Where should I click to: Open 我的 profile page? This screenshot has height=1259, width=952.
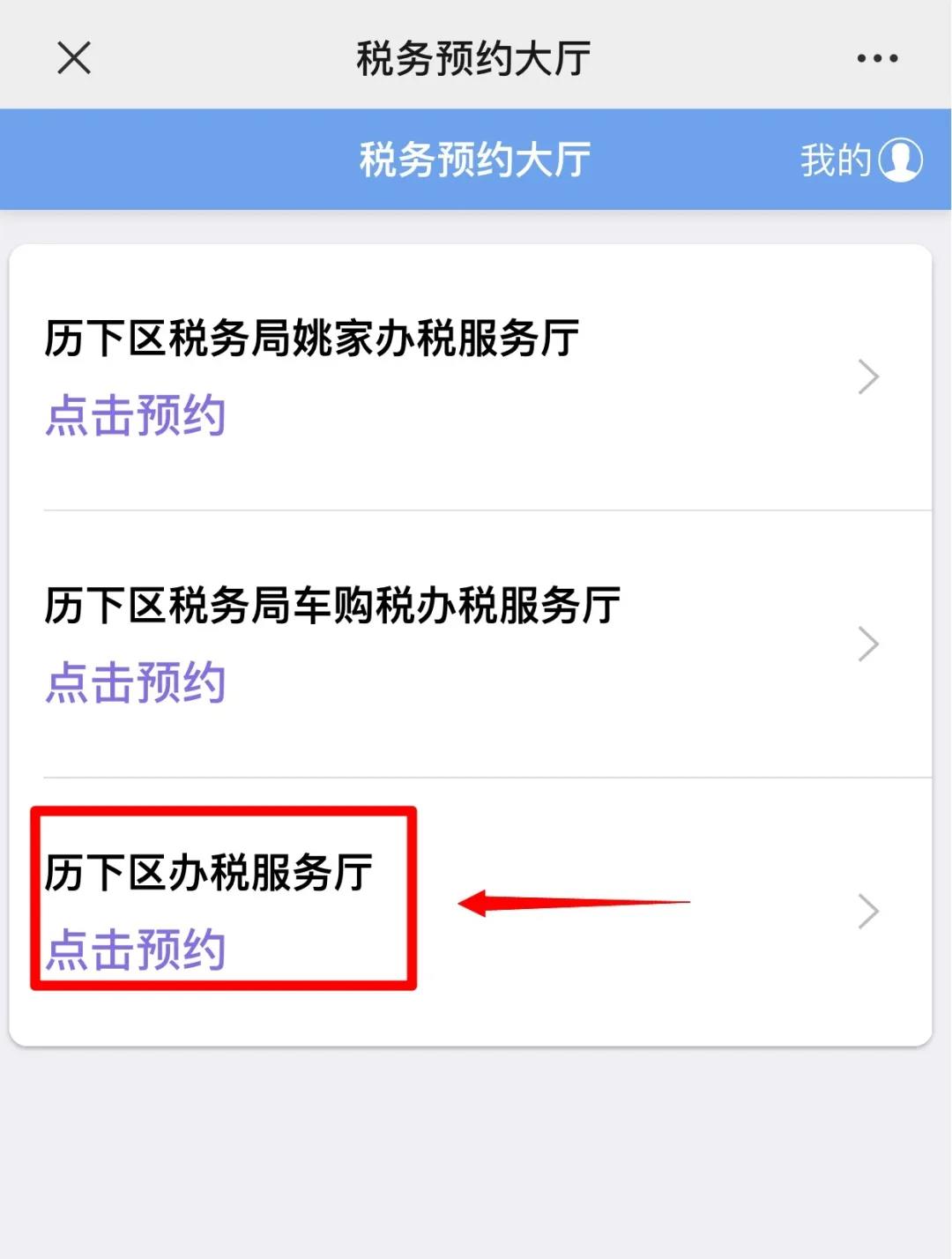(860, 160)
